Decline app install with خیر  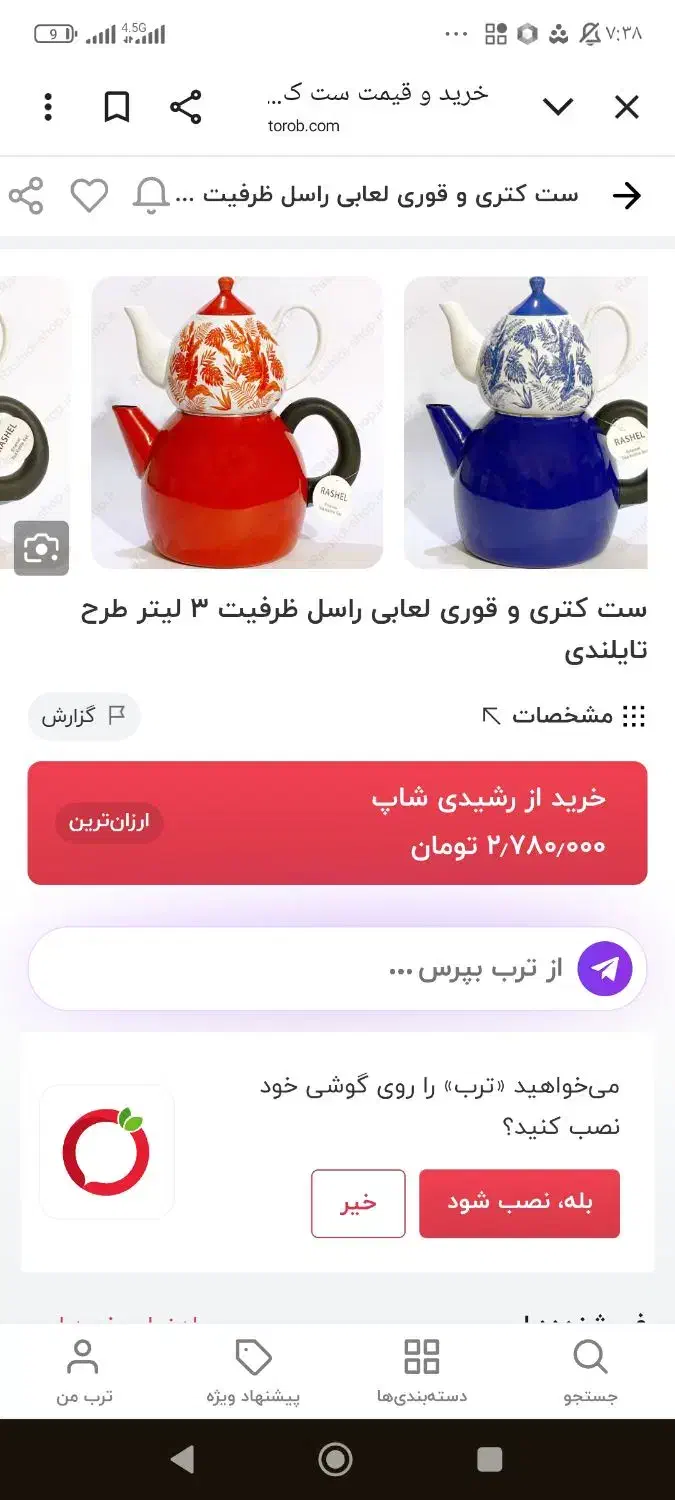[358, 1203]
